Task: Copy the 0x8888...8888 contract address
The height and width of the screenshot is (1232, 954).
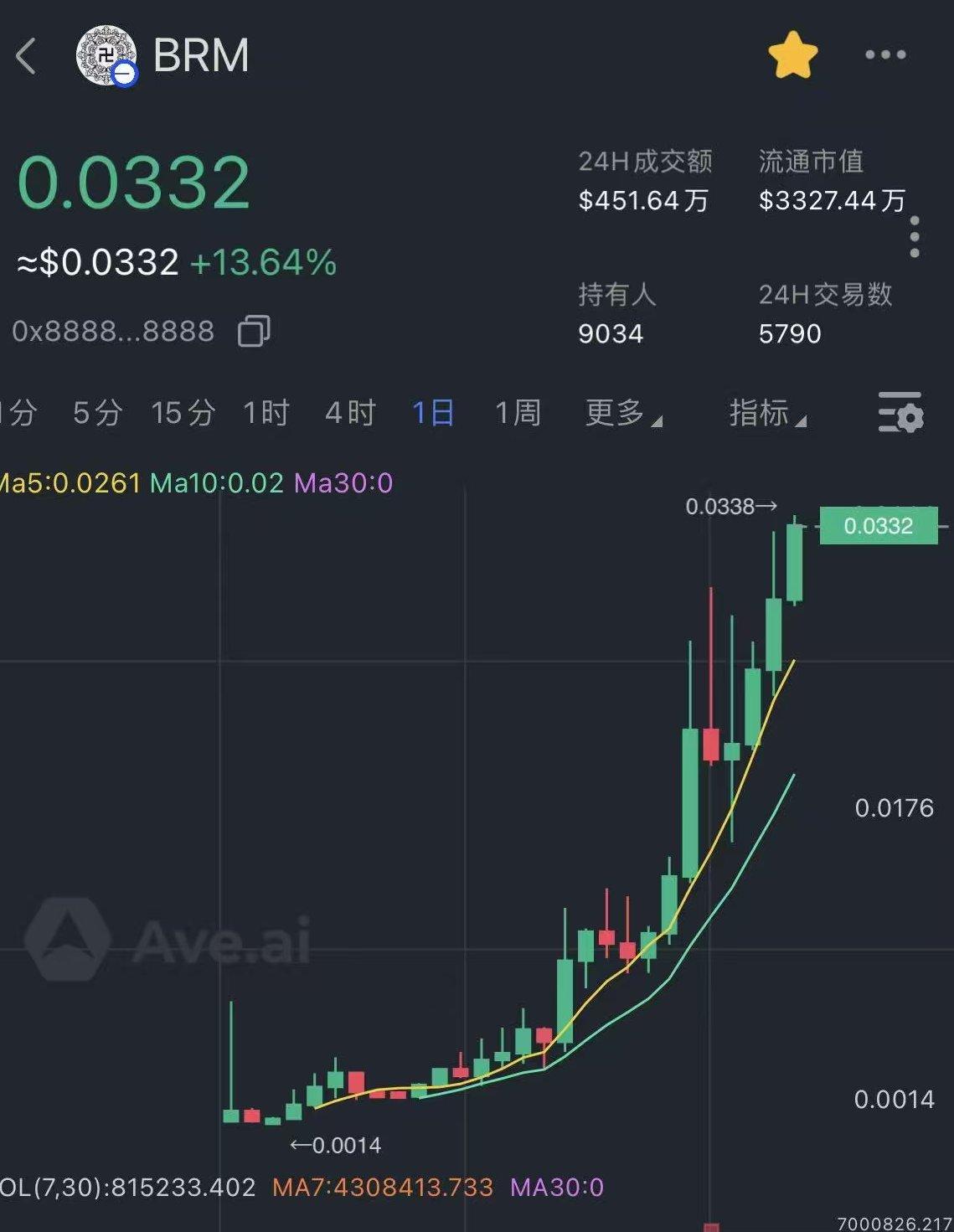Action: point(254,331)
